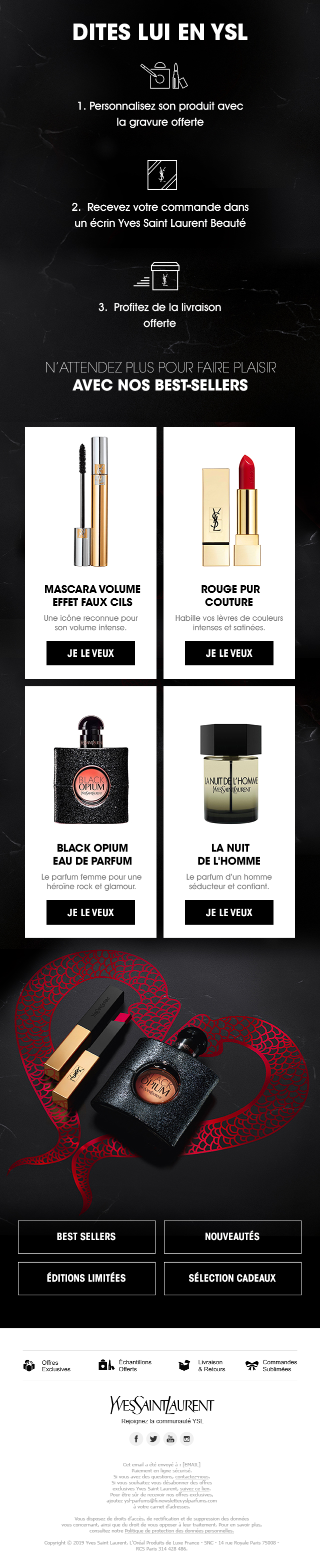View the Commandes Sublimées link
The width and height of the screenshot is (320, 1568).
(x=271, y=1365)
